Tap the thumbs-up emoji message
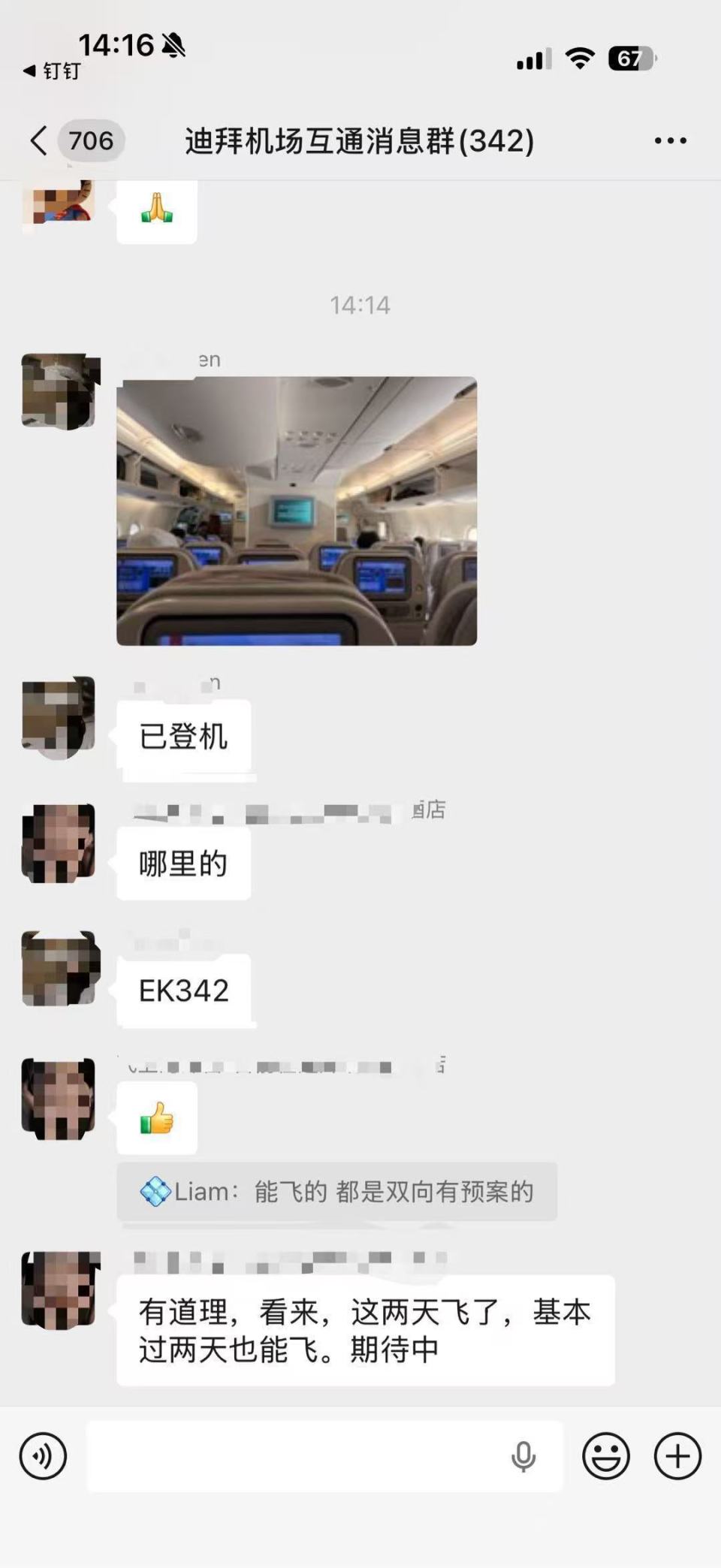 tap(156, 1117)
